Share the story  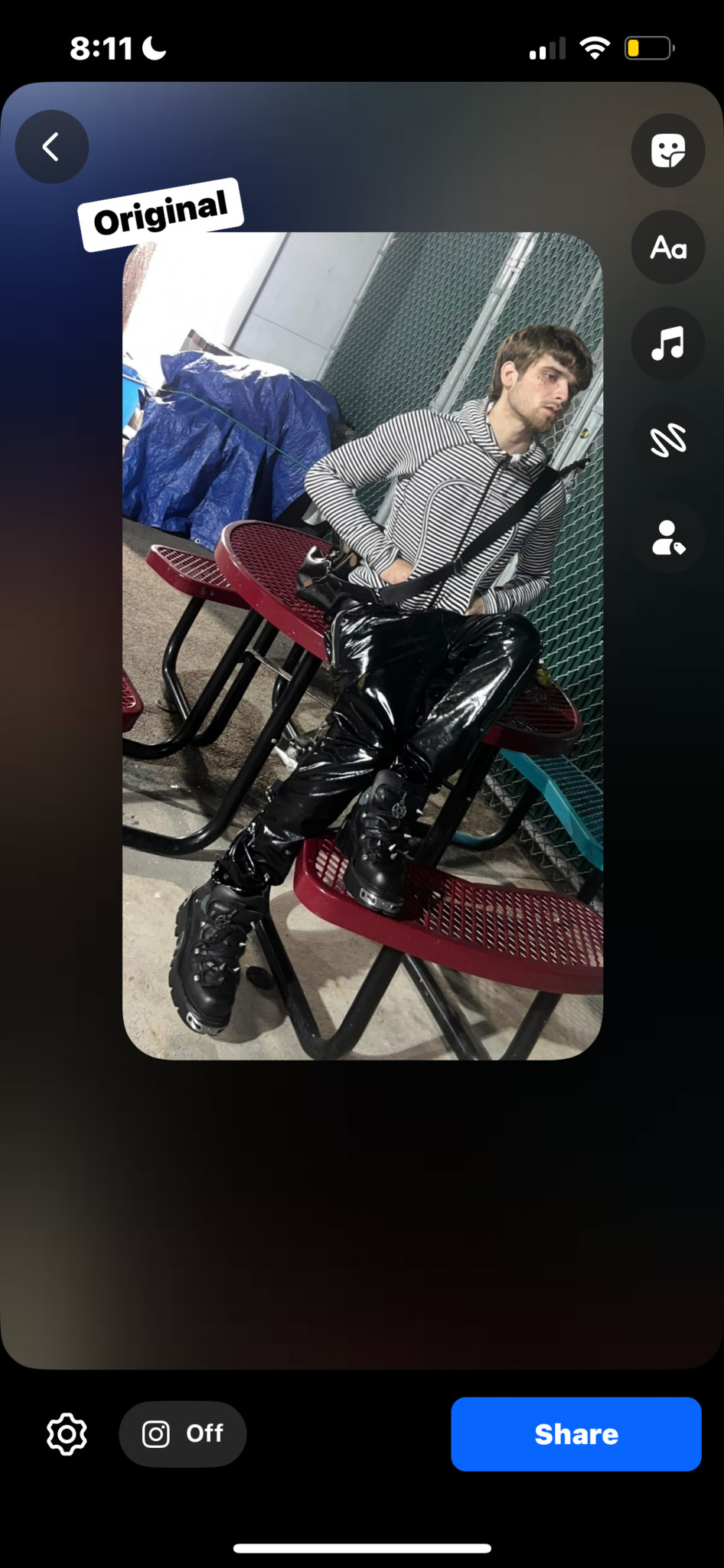pyautogui.click(x=576, y=1434)
